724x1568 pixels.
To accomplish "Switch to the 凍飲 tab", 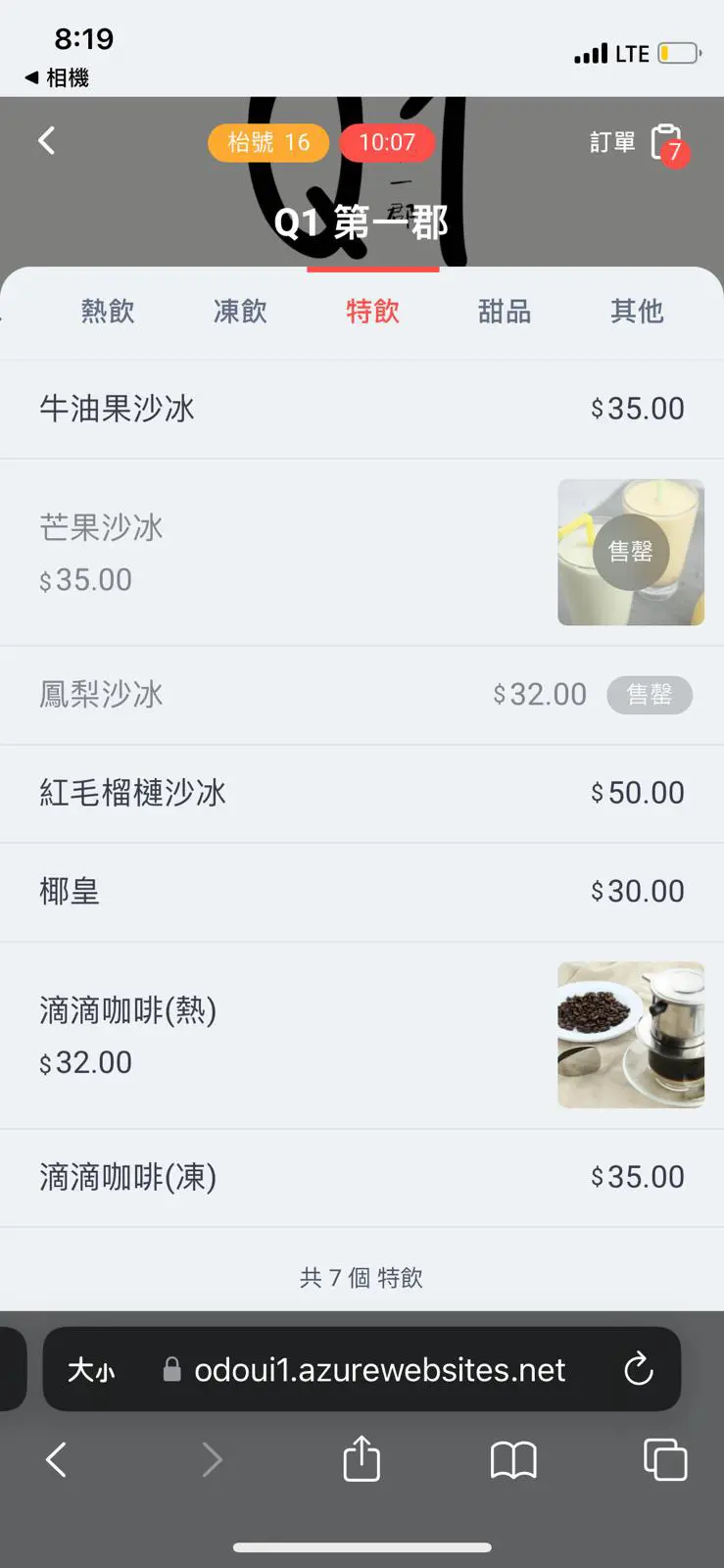I will coord(240,312).
